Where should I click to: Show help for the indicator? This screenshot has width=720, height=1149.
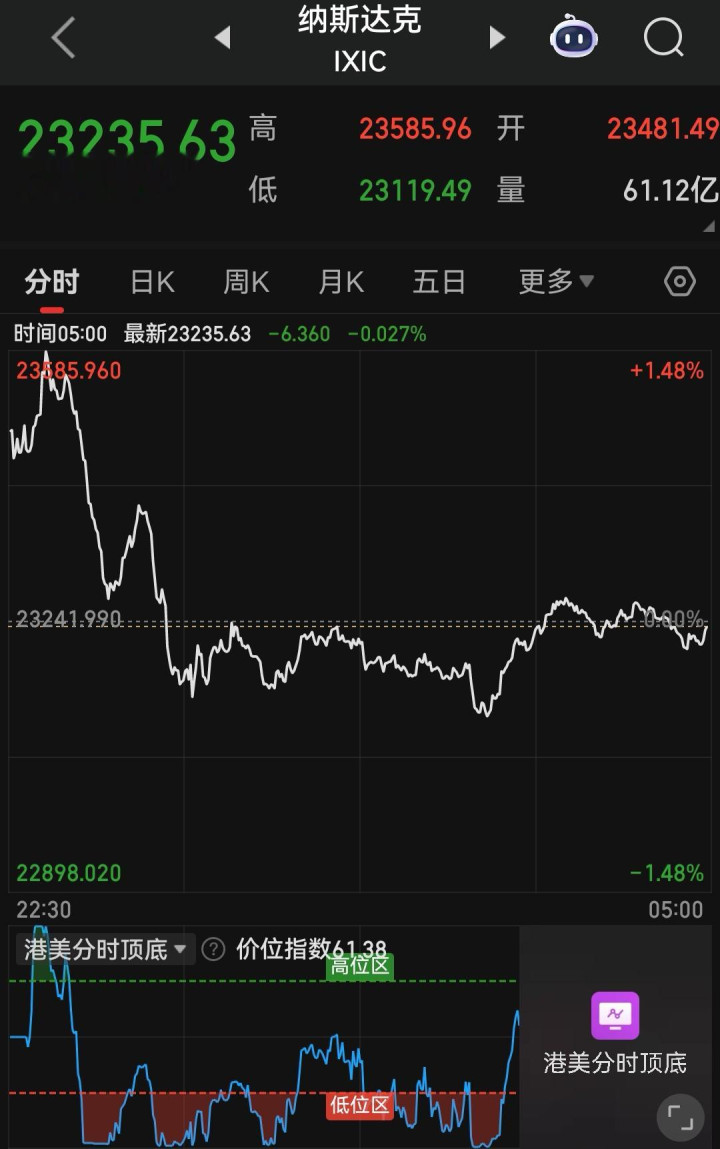coord(213,949)
